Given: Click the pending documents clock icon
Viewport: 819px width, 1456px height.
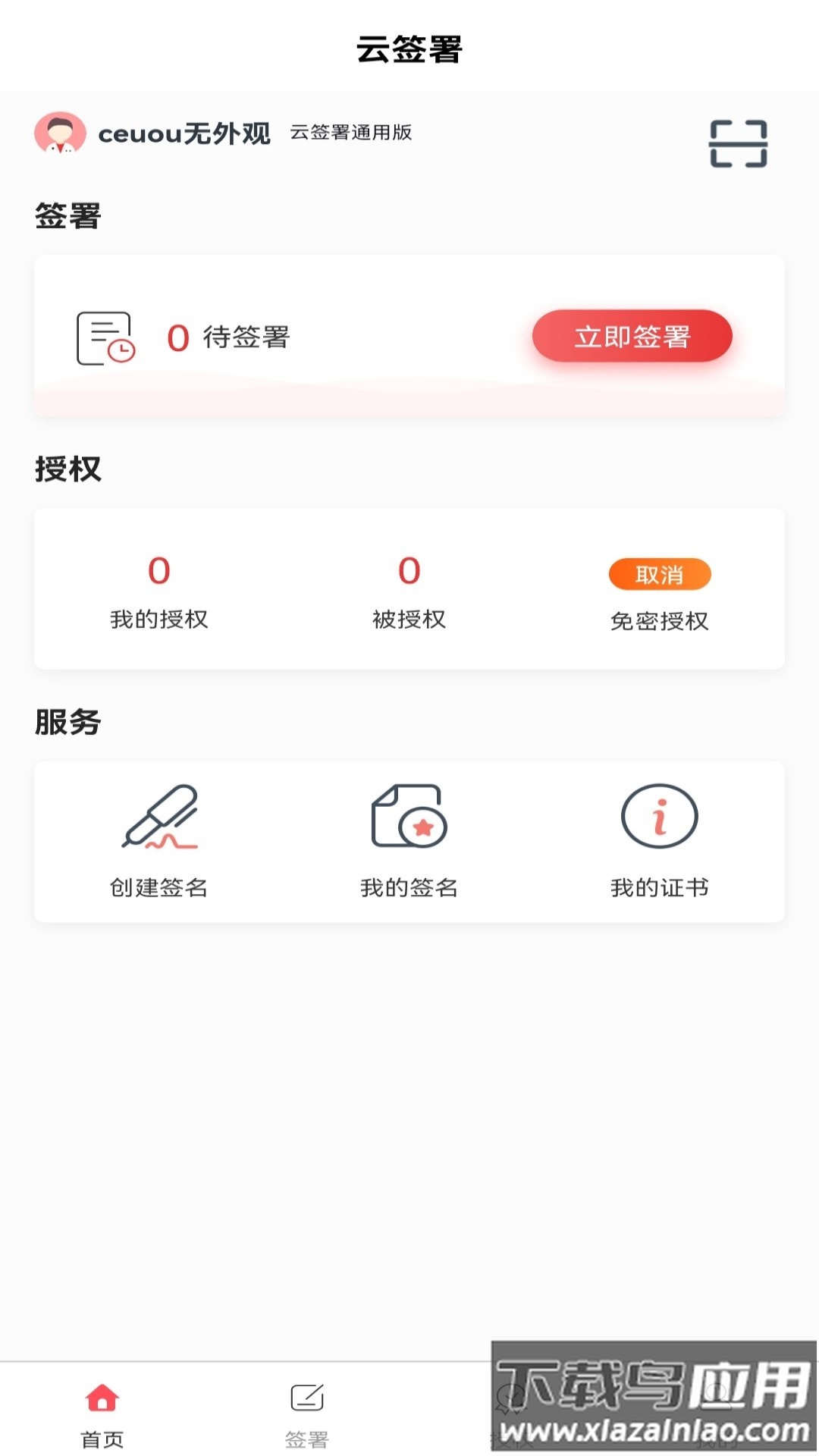Looking at the screenshot, I should point(105,337).
